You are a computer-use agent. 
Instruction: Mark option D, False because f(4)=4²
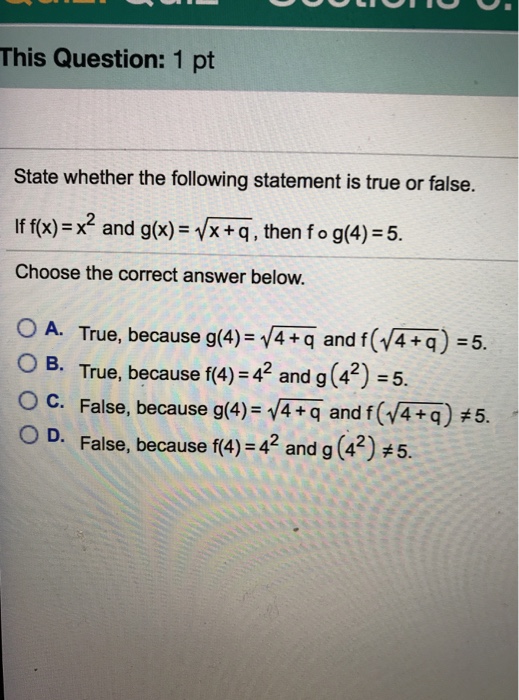click(29, 435)
